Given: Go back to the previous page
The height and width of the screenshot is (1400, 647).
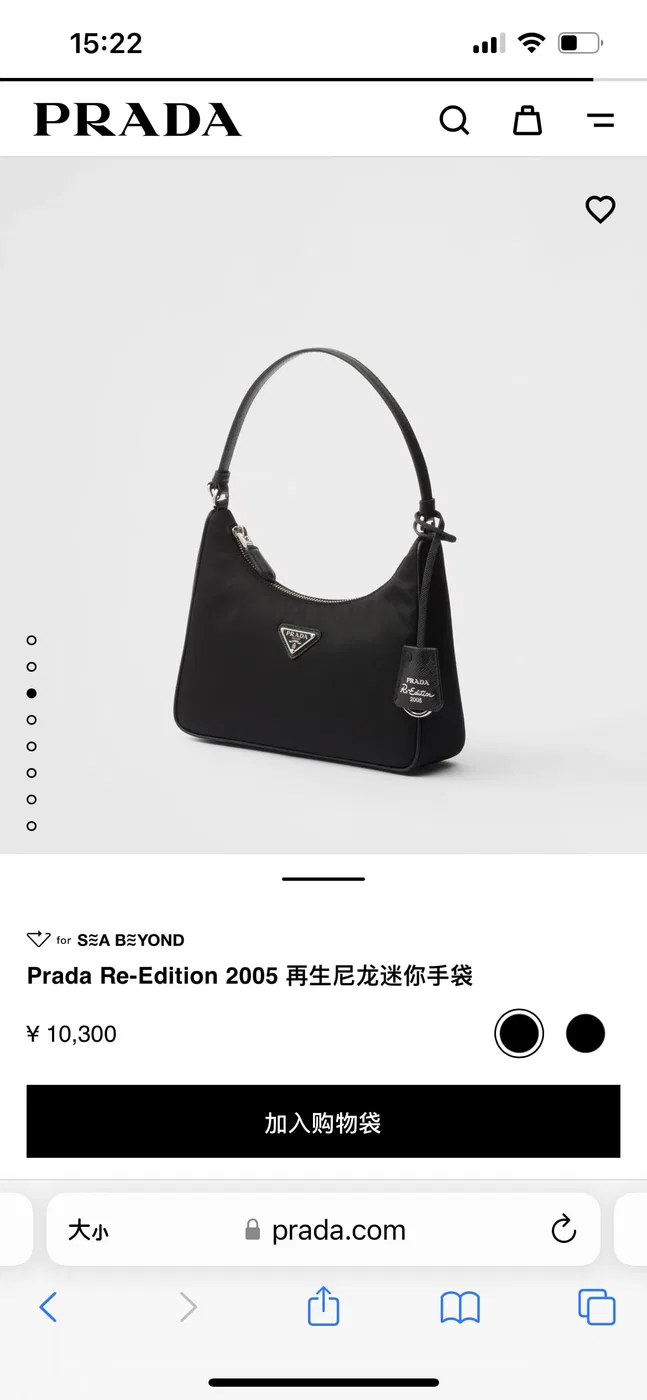Looking at the screenshot, I should pos(47,1307).
